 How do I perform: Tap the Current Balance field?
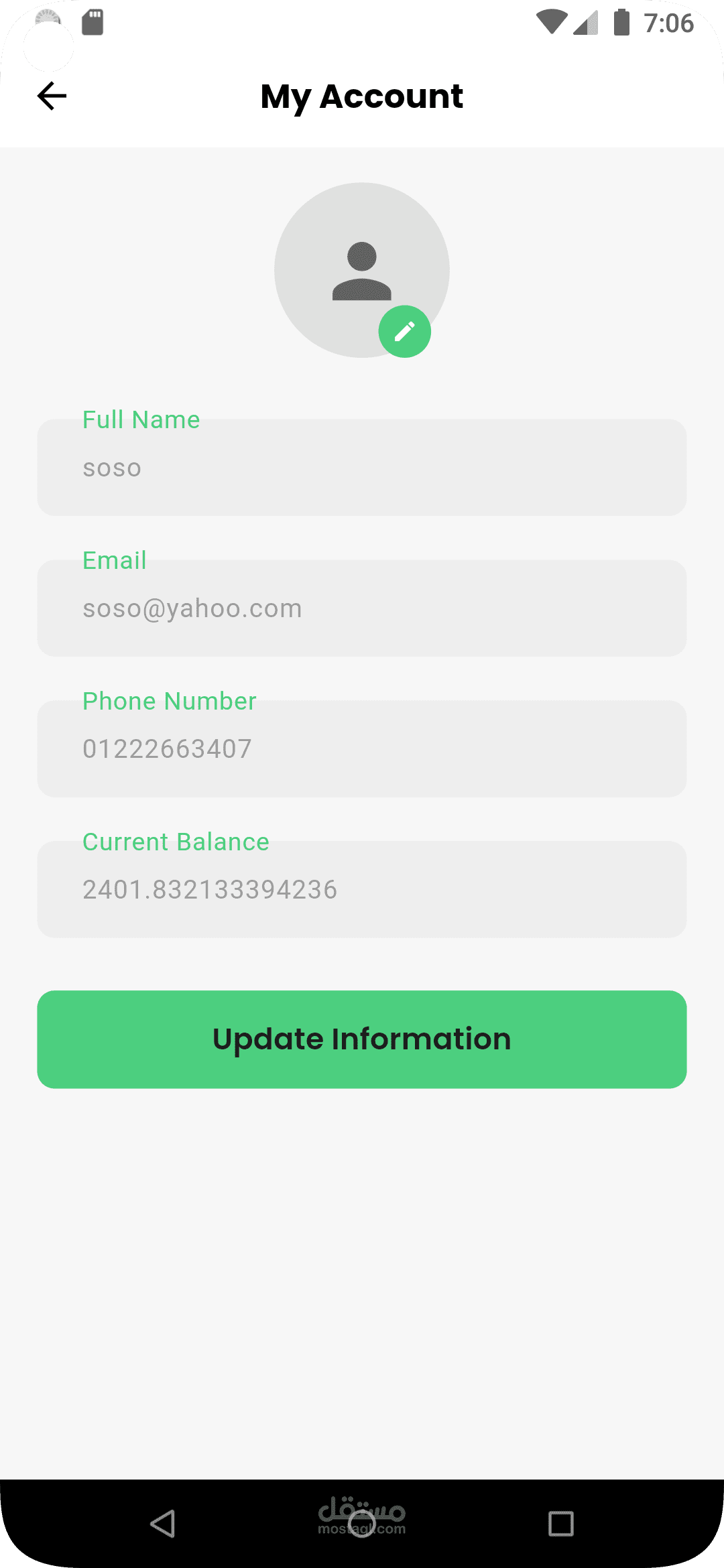[362, 890]
